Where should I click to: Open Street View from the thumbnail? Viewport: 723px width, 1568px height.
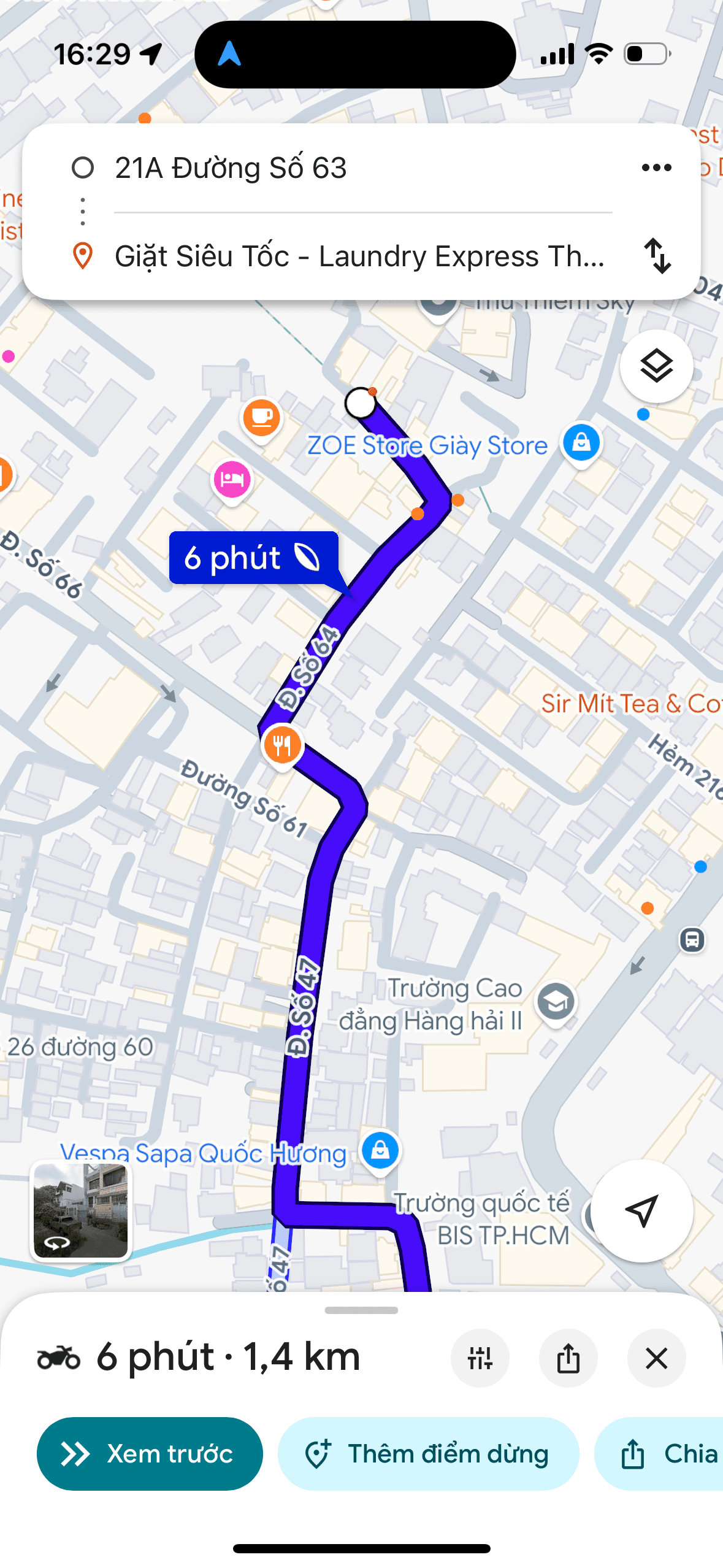point(81,1210)
